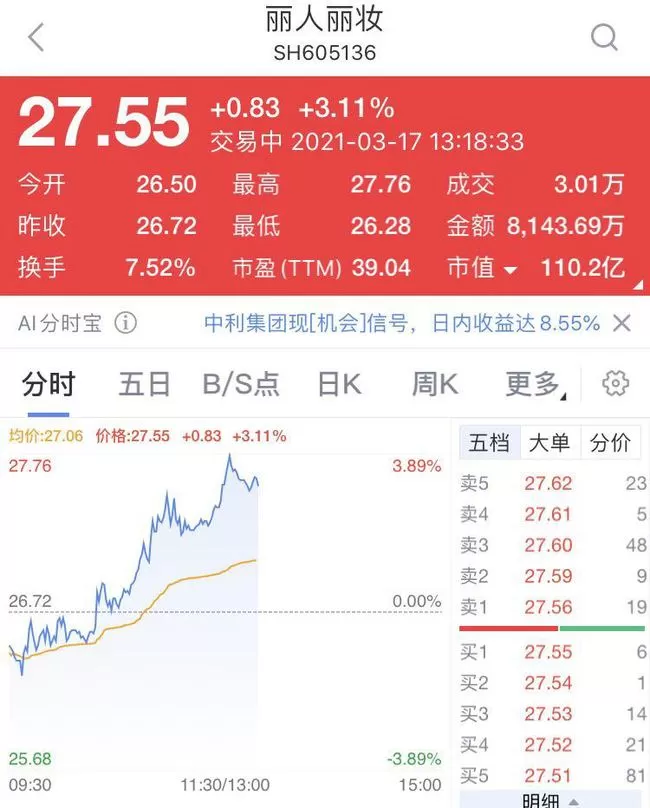Image resolution: width=650 pixels, height=808 pixels.
Task: Switch to the 大单 tab
Action: pyautogui.click(x=550, y=443)
